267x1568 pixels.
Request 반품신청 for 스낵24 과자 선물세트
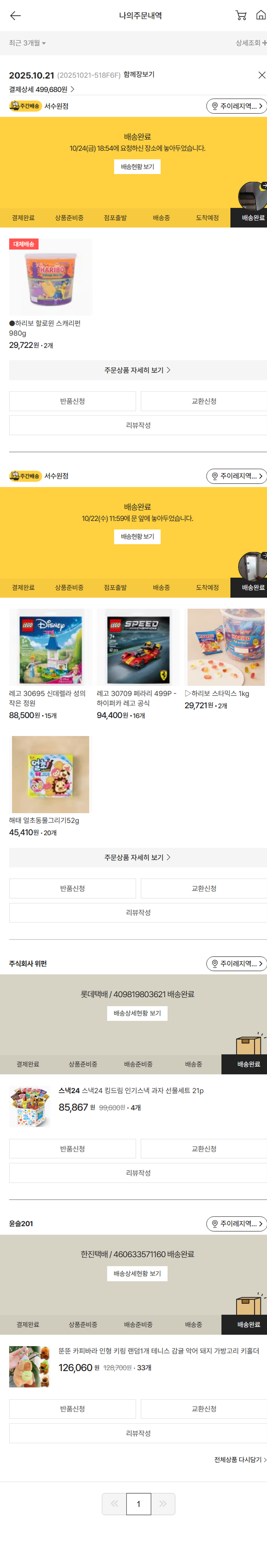(x=73, y=1149)
